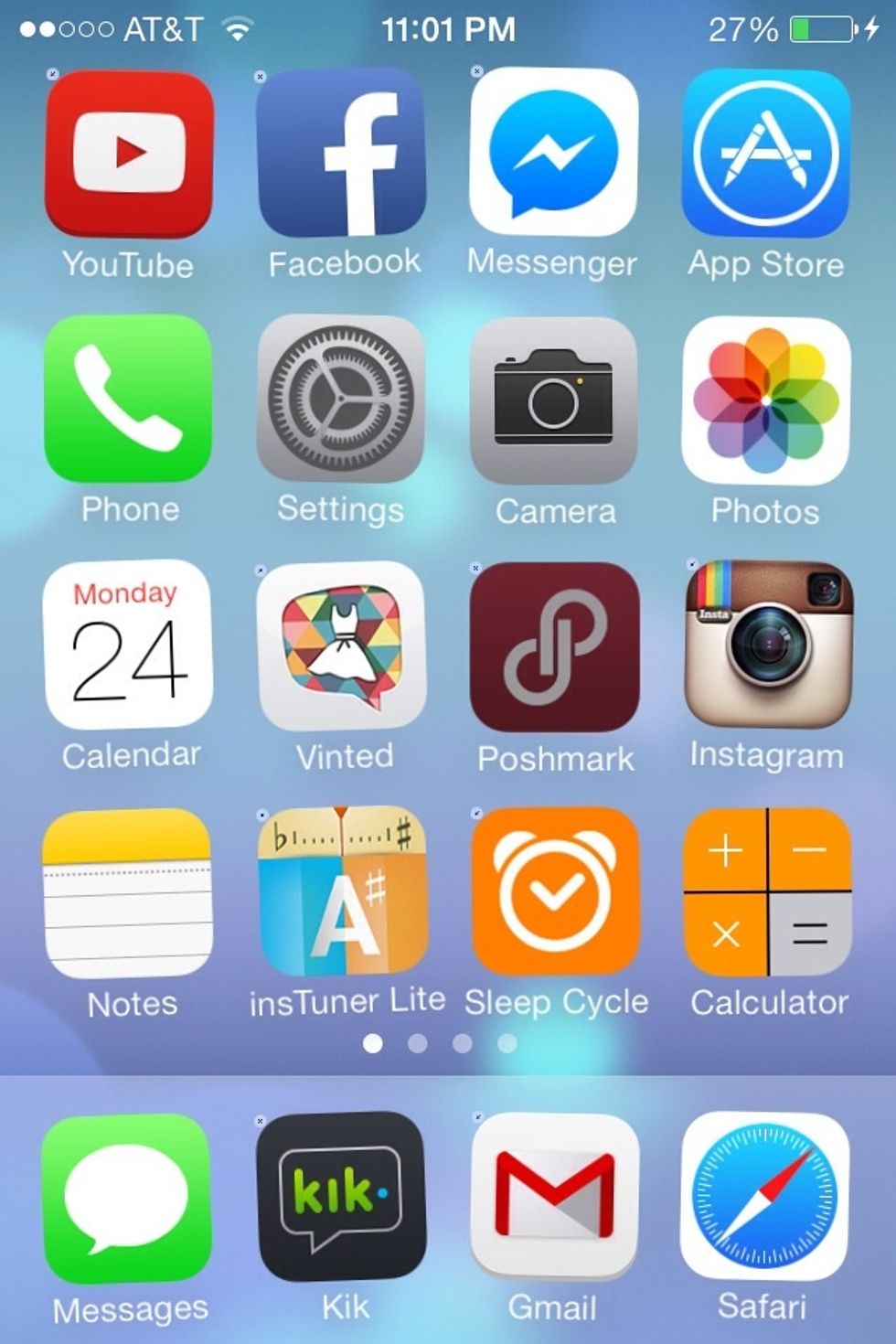Open the YouTube app

(129, 154)
